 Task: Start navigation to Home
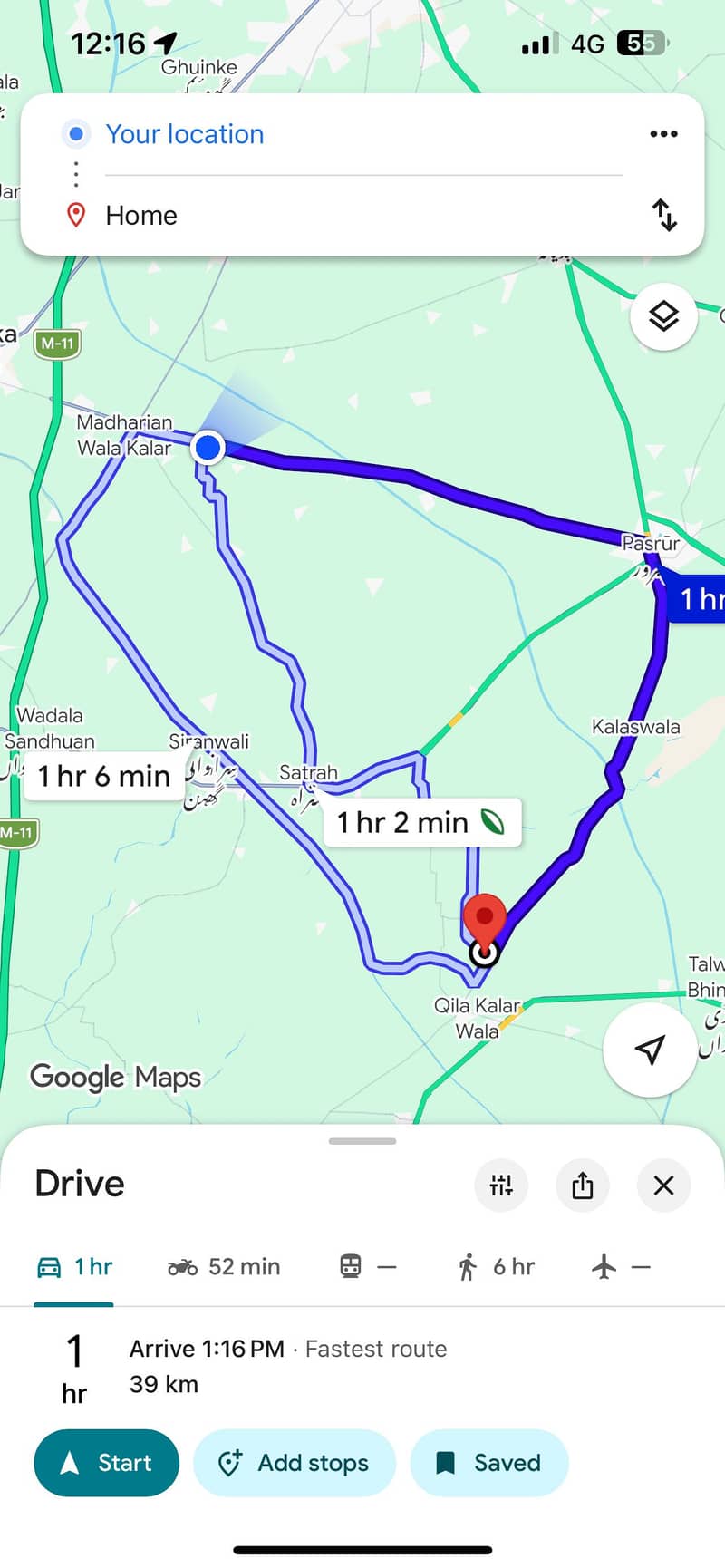[x=106, y=1462]
